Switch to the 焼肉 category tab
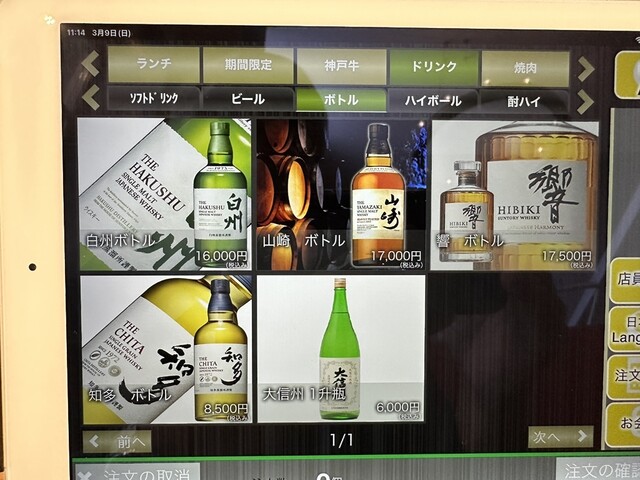 pyautogui.click(x=525, y=69)
